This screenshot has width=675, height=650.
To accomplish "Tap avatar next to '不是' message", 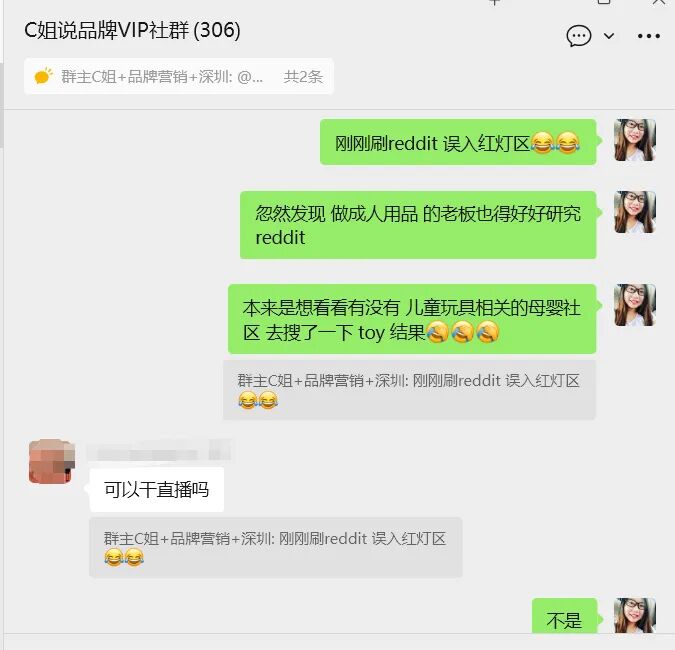I will coord(634,615).
